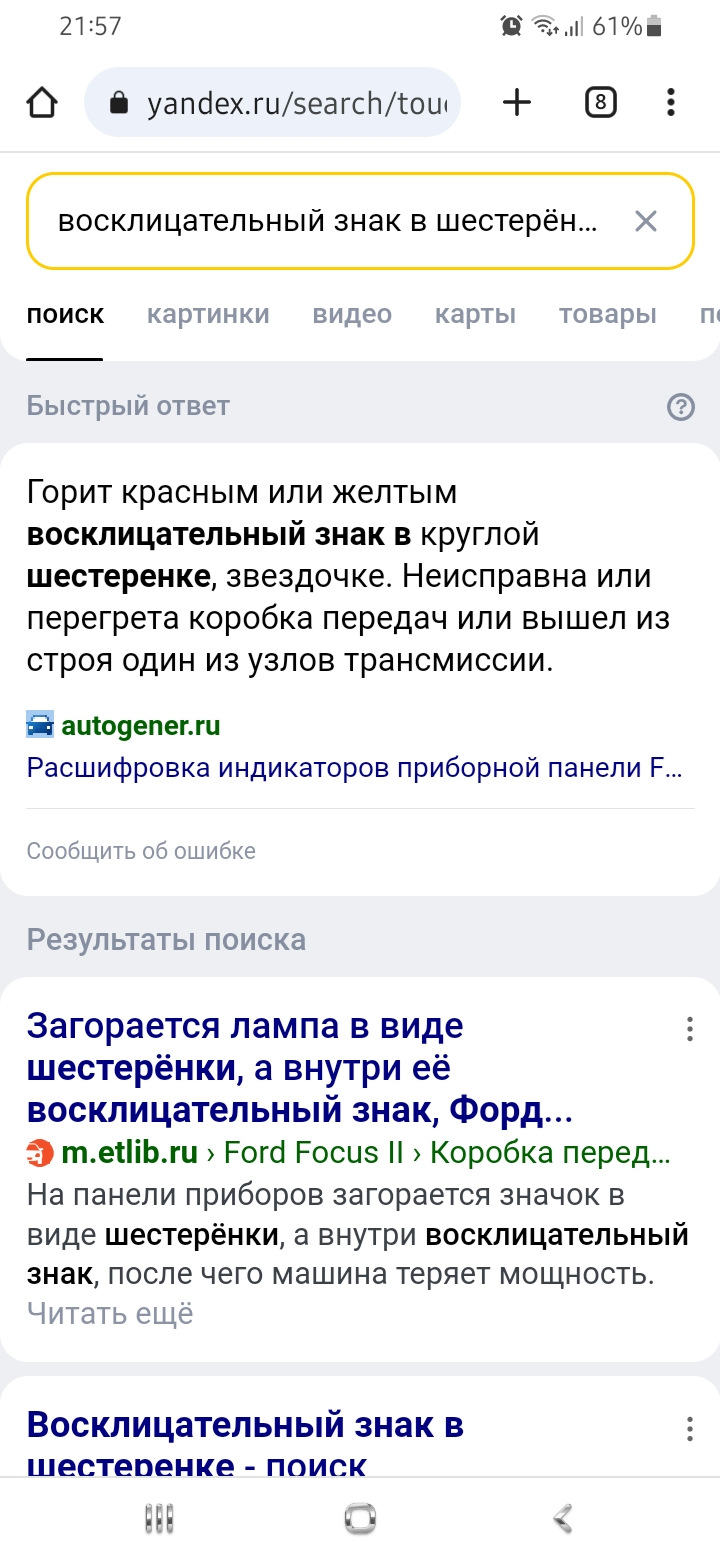Open the Восклицательный знак в шестеренке - поиск result
The image size is (720, 1560).
coord(245,1440)
